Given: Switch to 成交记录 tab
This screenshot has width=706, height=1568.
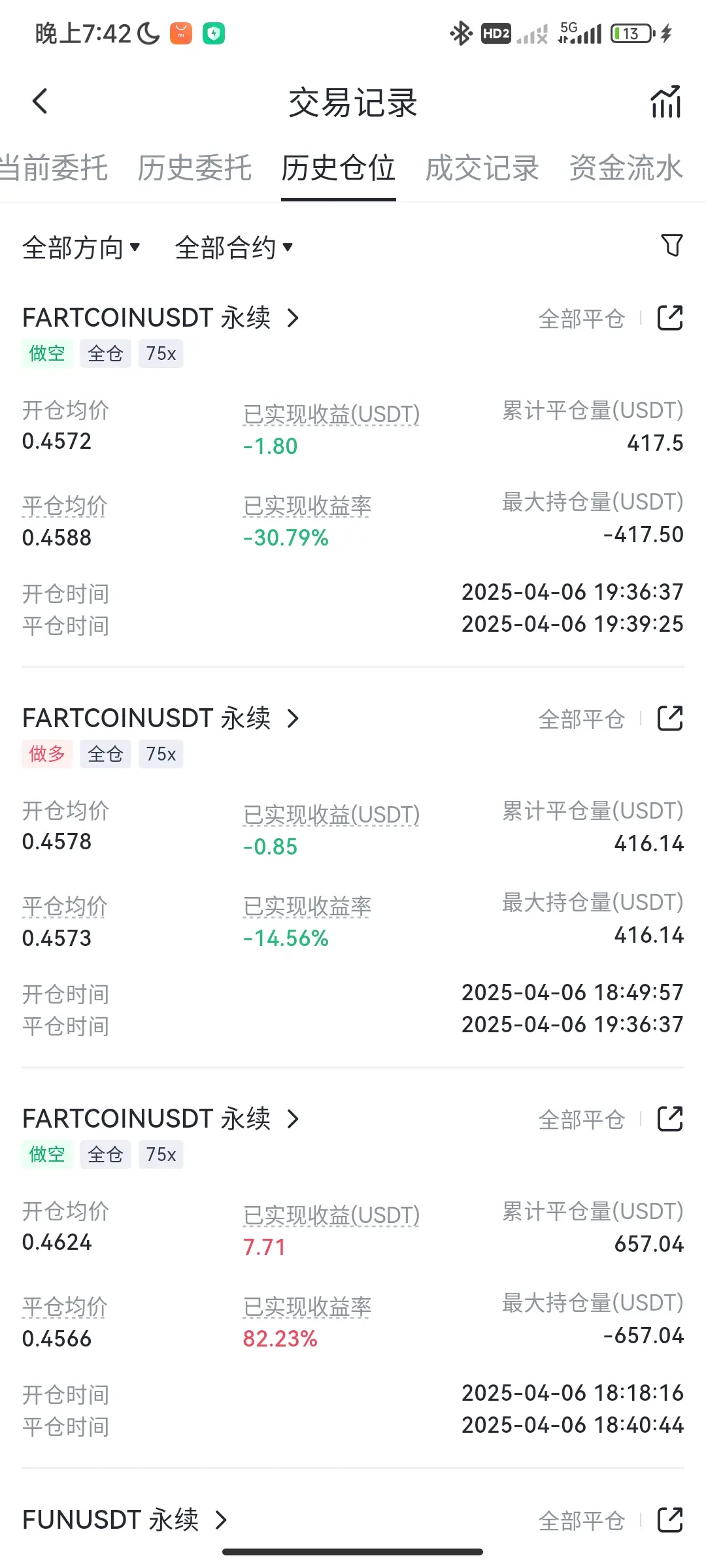Looking at the screenshot, I should [482, 168].
